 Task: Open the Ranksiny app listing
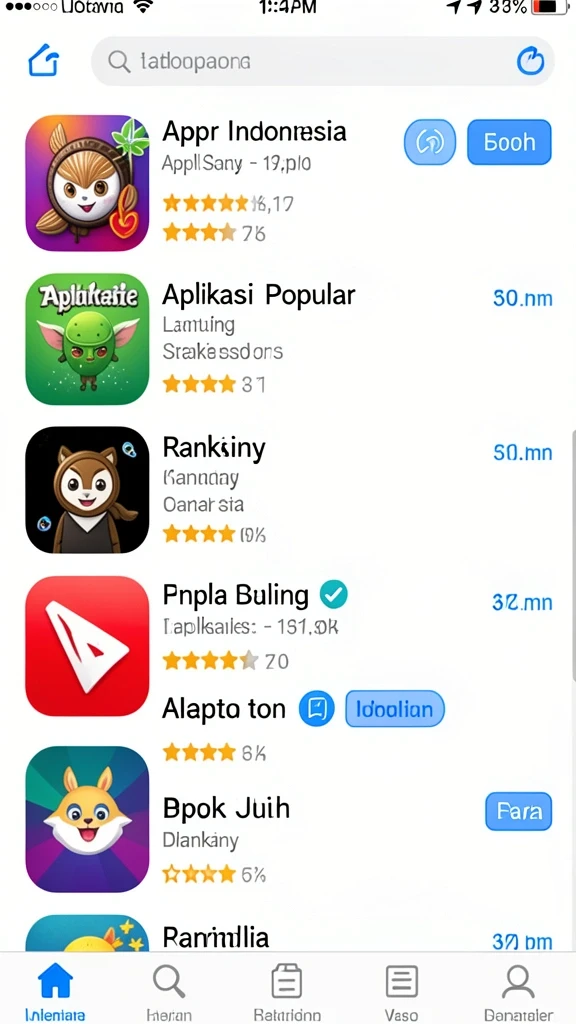coord(288,490)
